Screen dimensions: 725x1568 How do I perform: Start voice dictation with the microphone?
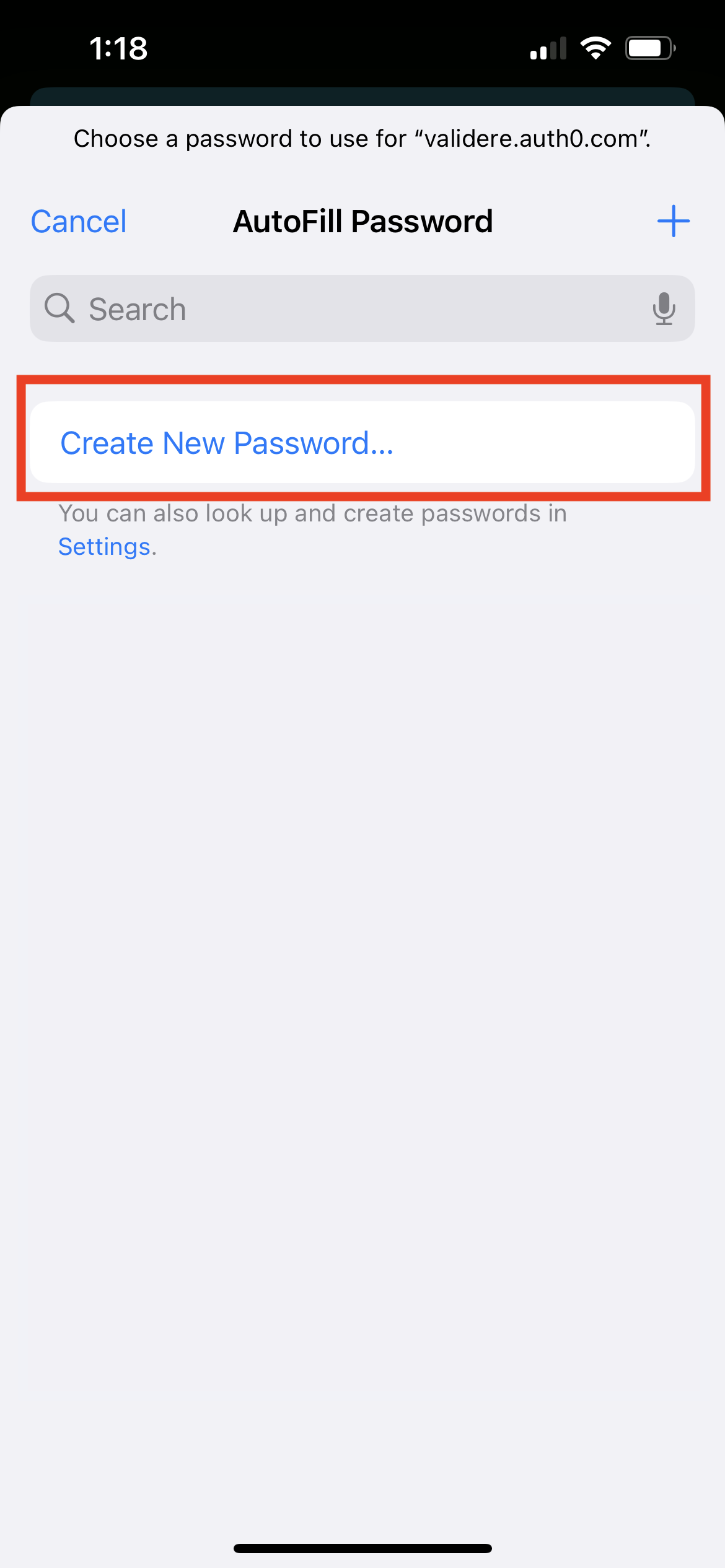pos(664,308)
